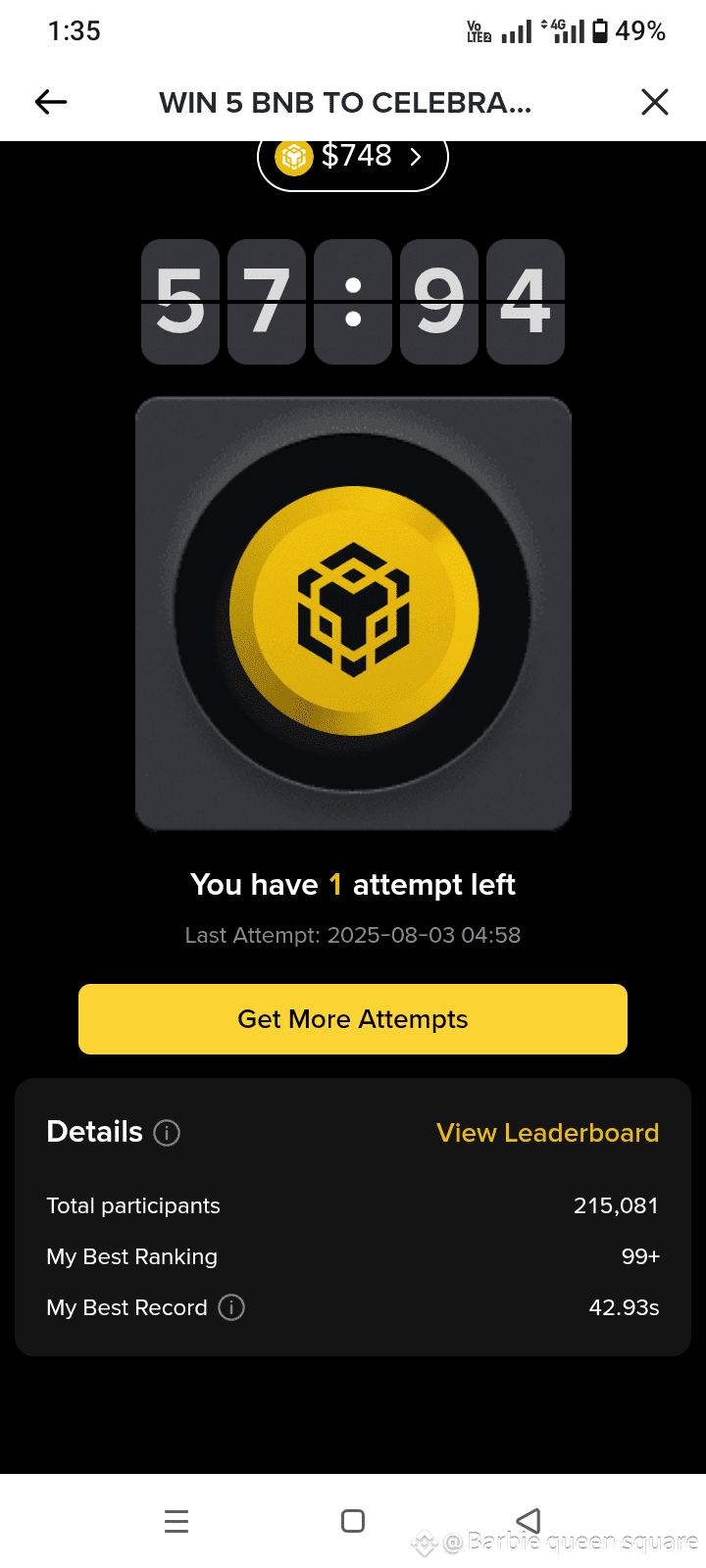Show info about My Best Record
706x1568 pixels.
coord(231,1307)
